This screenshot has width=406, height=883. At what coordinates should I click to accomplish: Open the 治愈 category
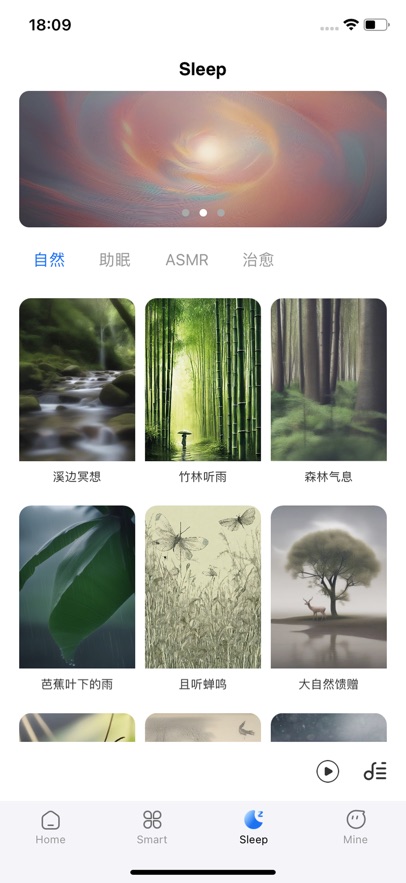(x=258, y=260)
